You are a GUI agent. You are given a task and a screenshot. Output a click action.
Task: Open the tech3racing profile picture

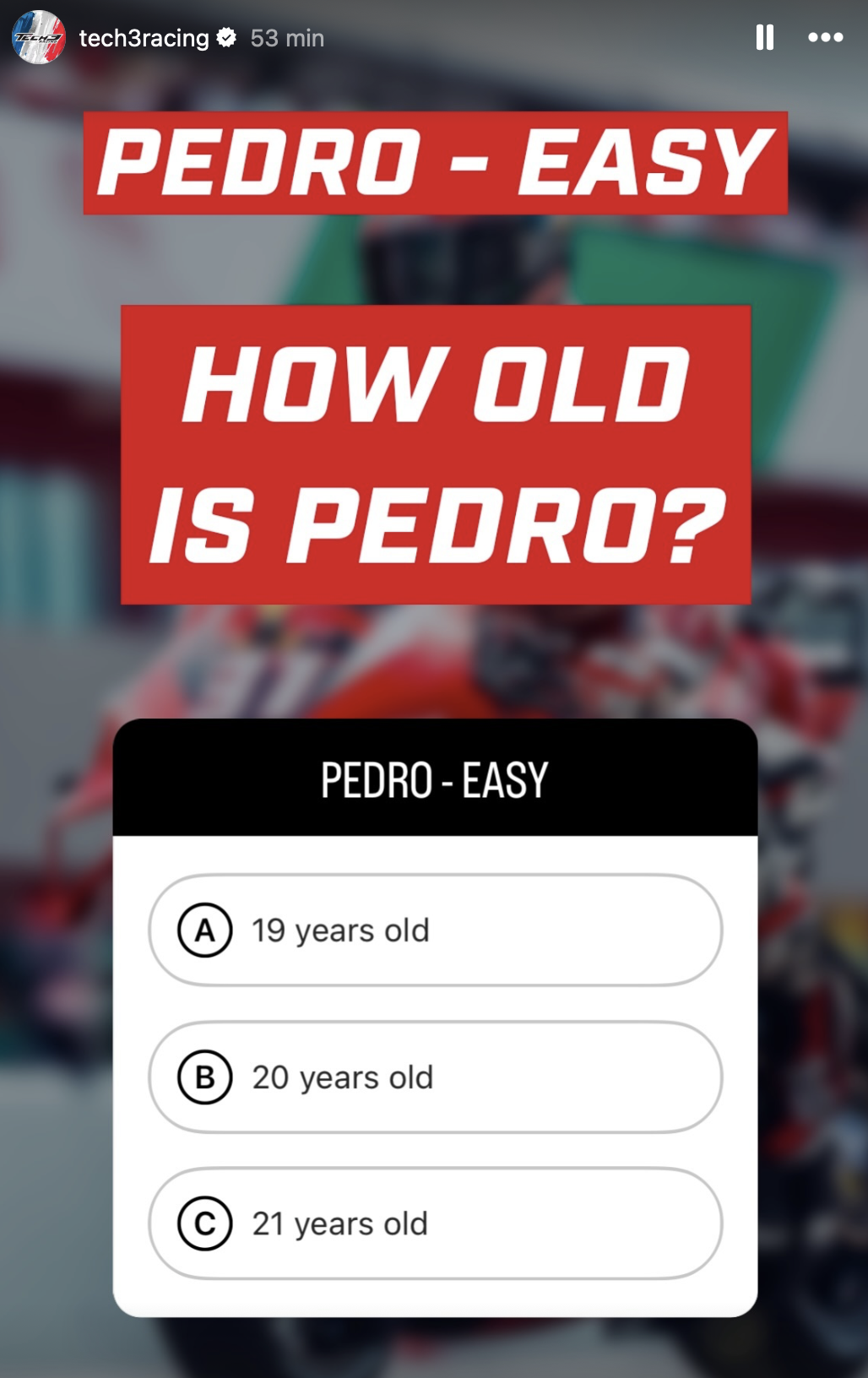[39, 37]
